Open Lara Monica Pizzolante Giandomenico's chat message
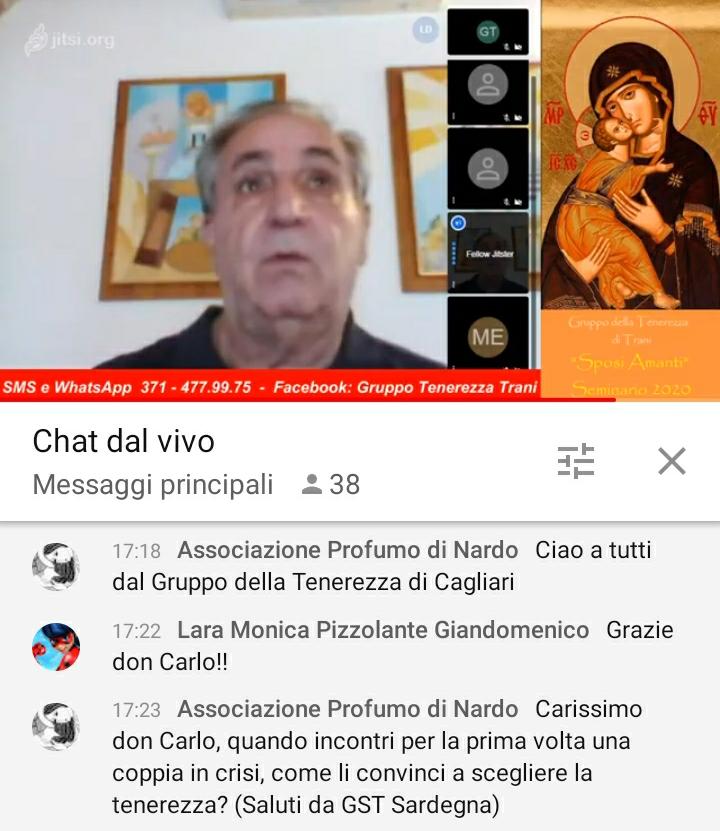Screen dimensions: 720x831 click(x=392, y=646)
